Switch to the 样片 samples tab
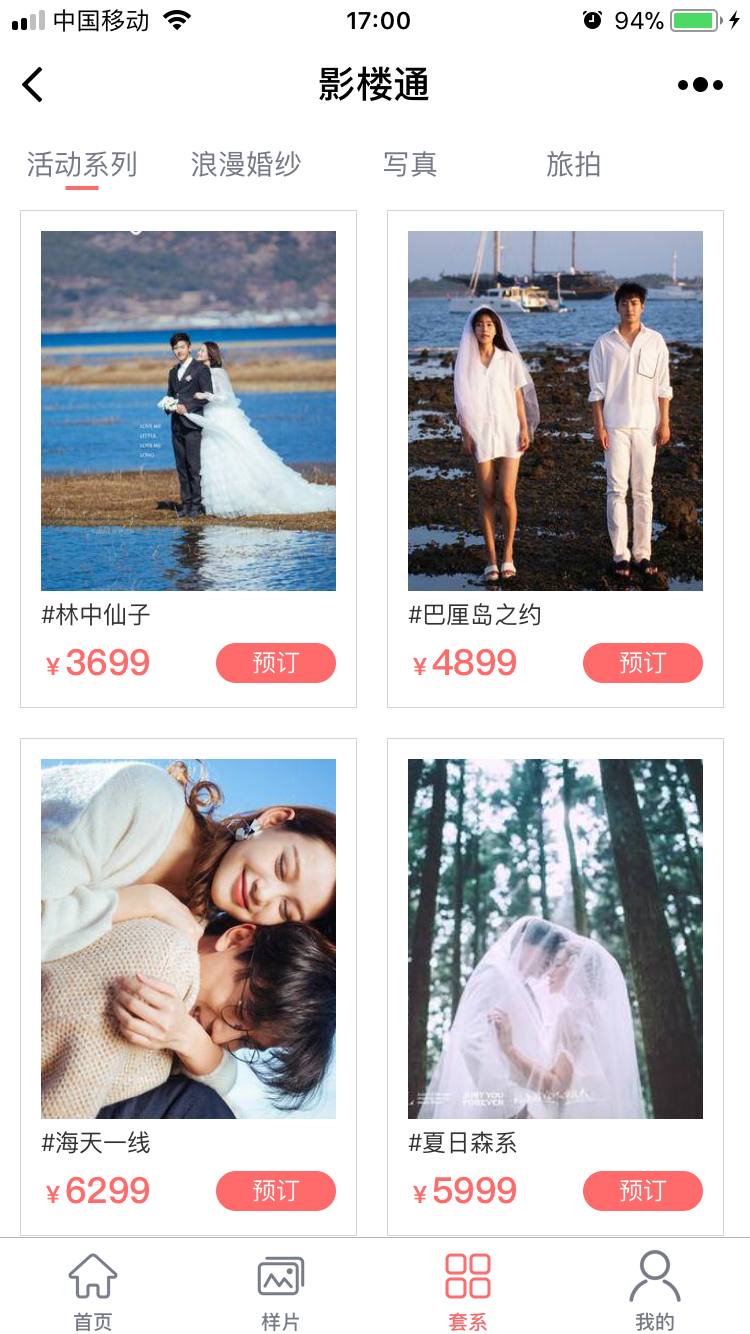750x1334 pixels. [x=280, y=1290]
